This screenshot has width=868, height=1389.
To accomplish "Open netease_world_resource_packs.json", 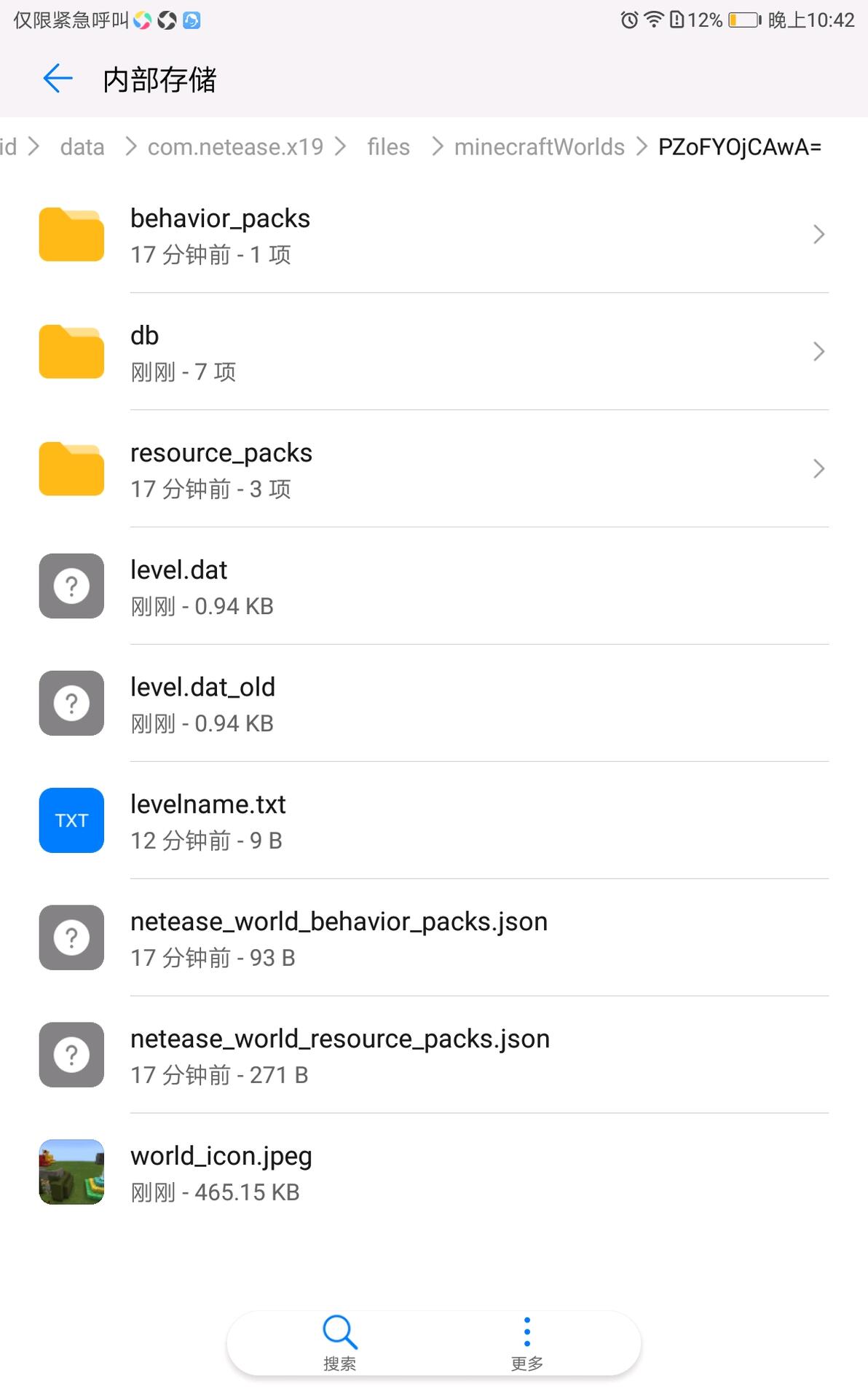I will point(434,1055).
